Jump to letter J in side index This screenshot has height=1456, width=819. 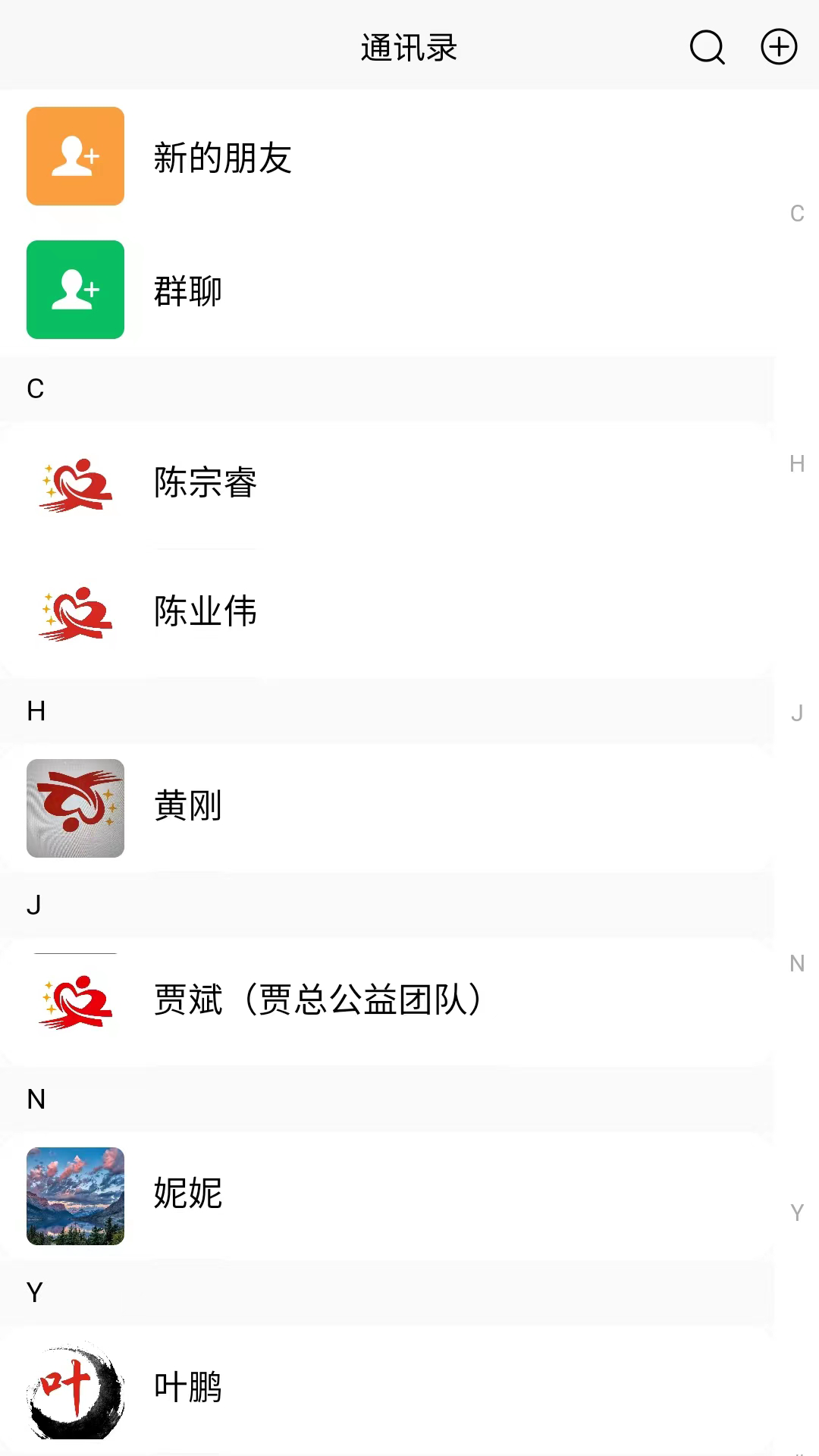coord(797,714)
